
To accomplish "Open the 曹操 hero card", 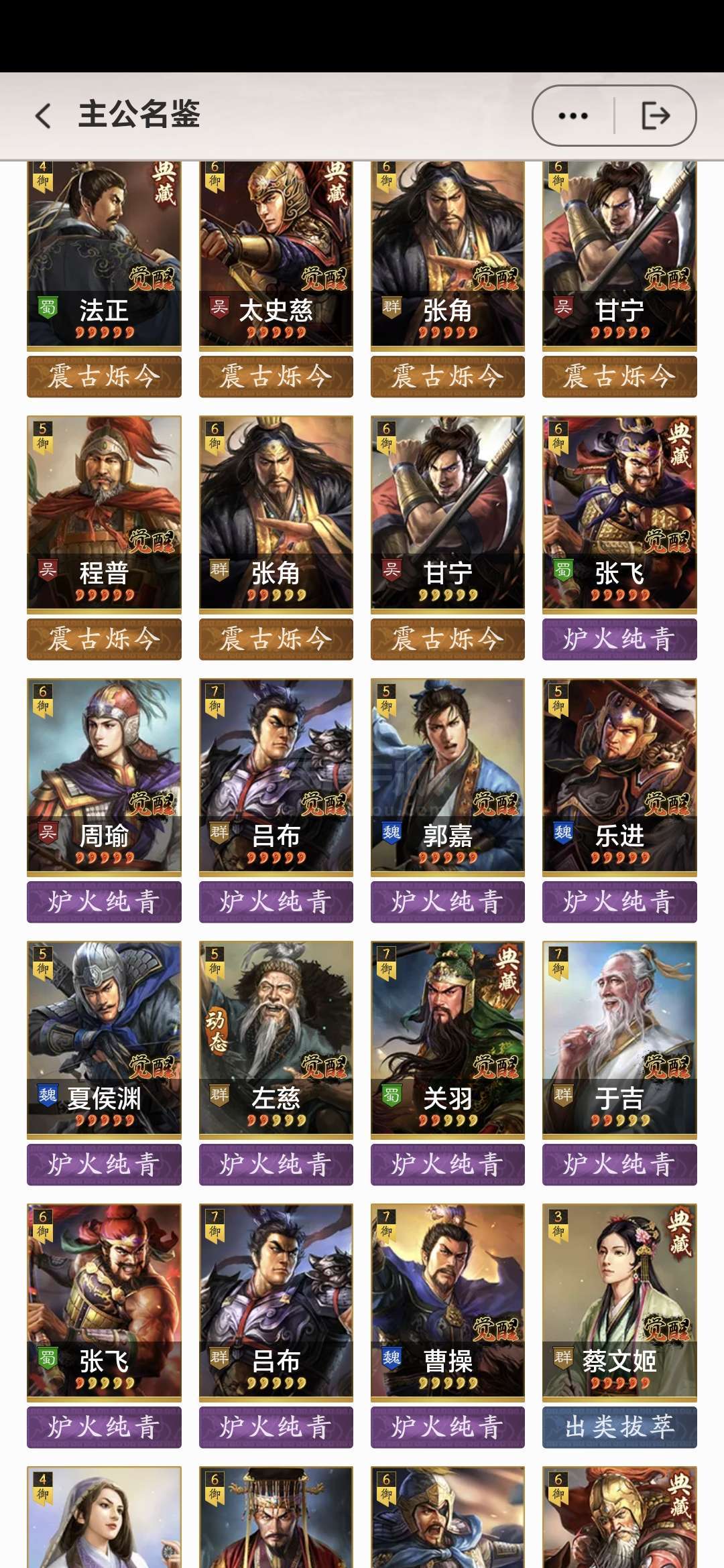I will pos(447,1301).
